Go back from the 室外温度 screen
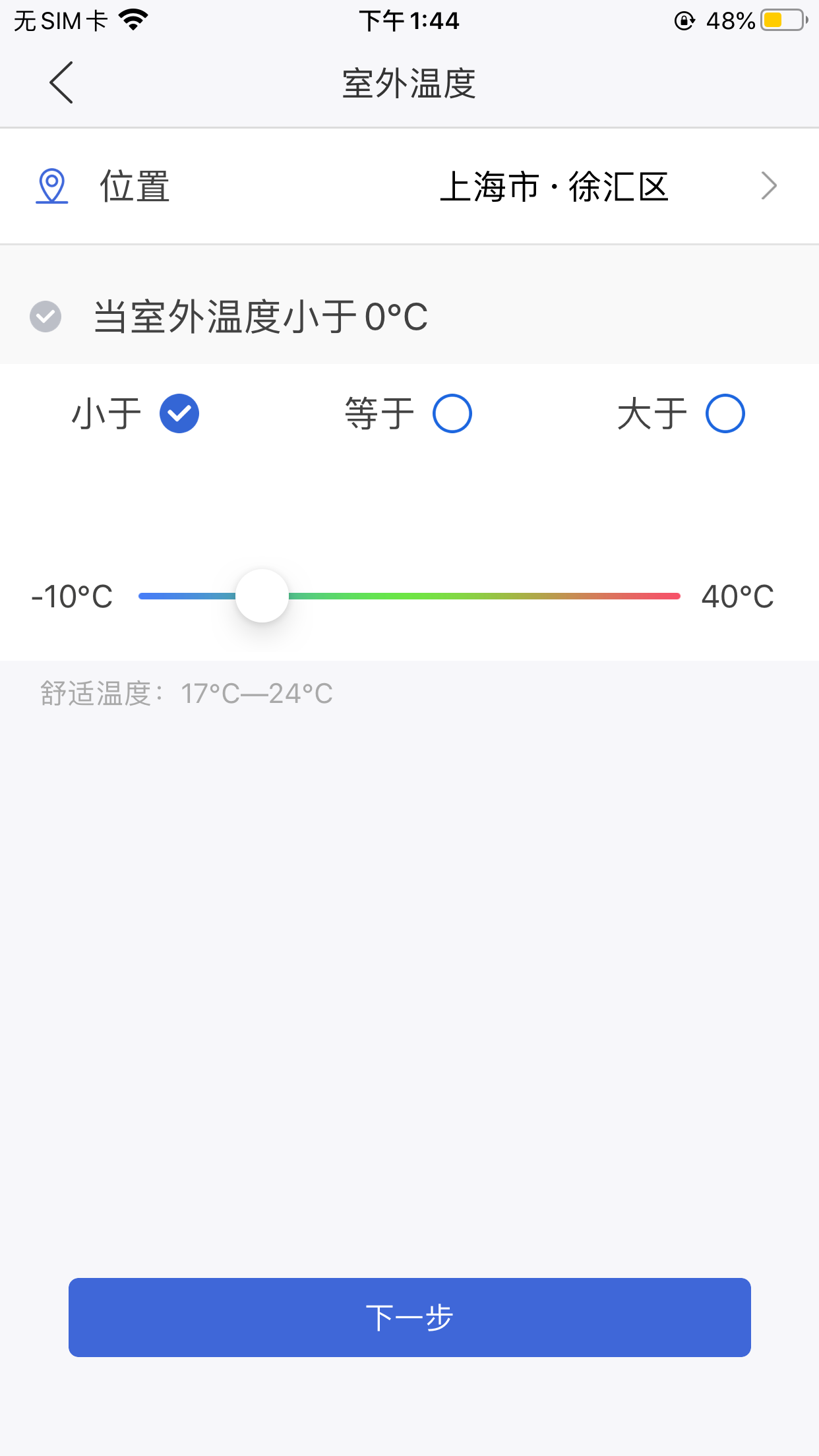 (61, 83)
